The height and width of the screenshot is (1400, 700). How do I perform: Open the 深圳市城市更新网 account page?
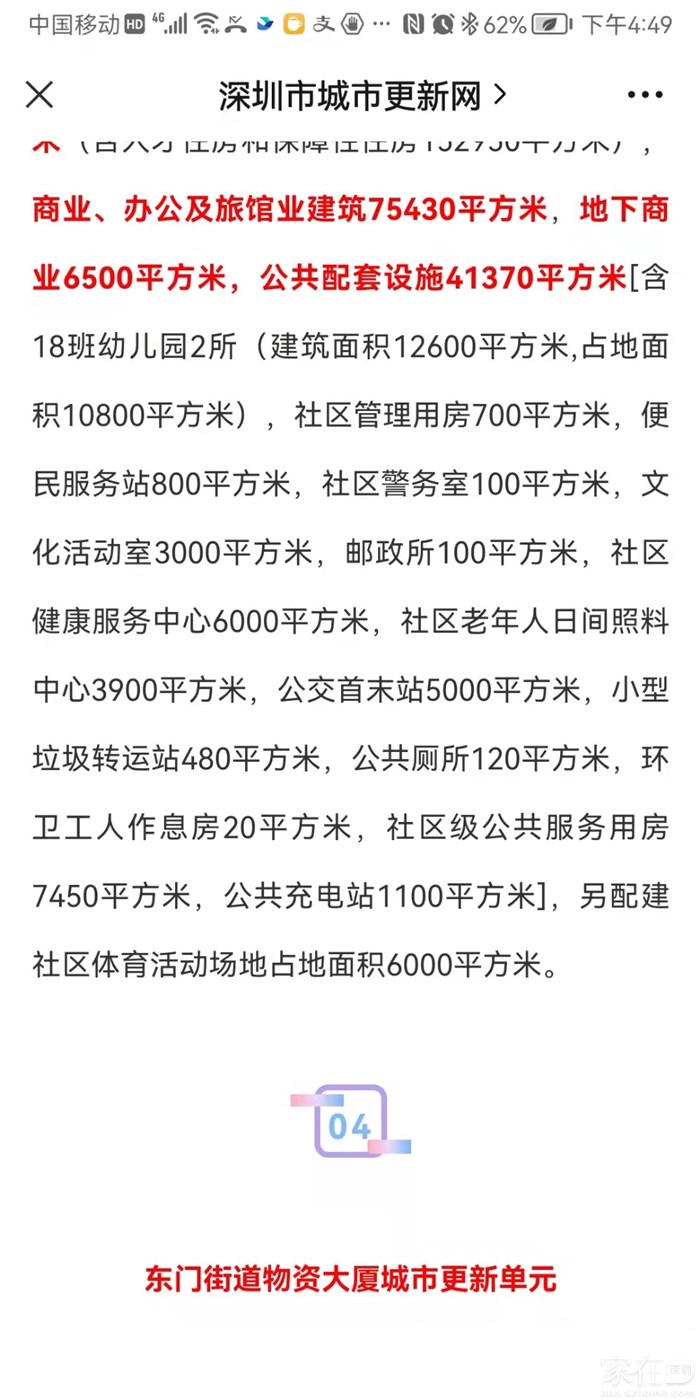click(362, 96)
